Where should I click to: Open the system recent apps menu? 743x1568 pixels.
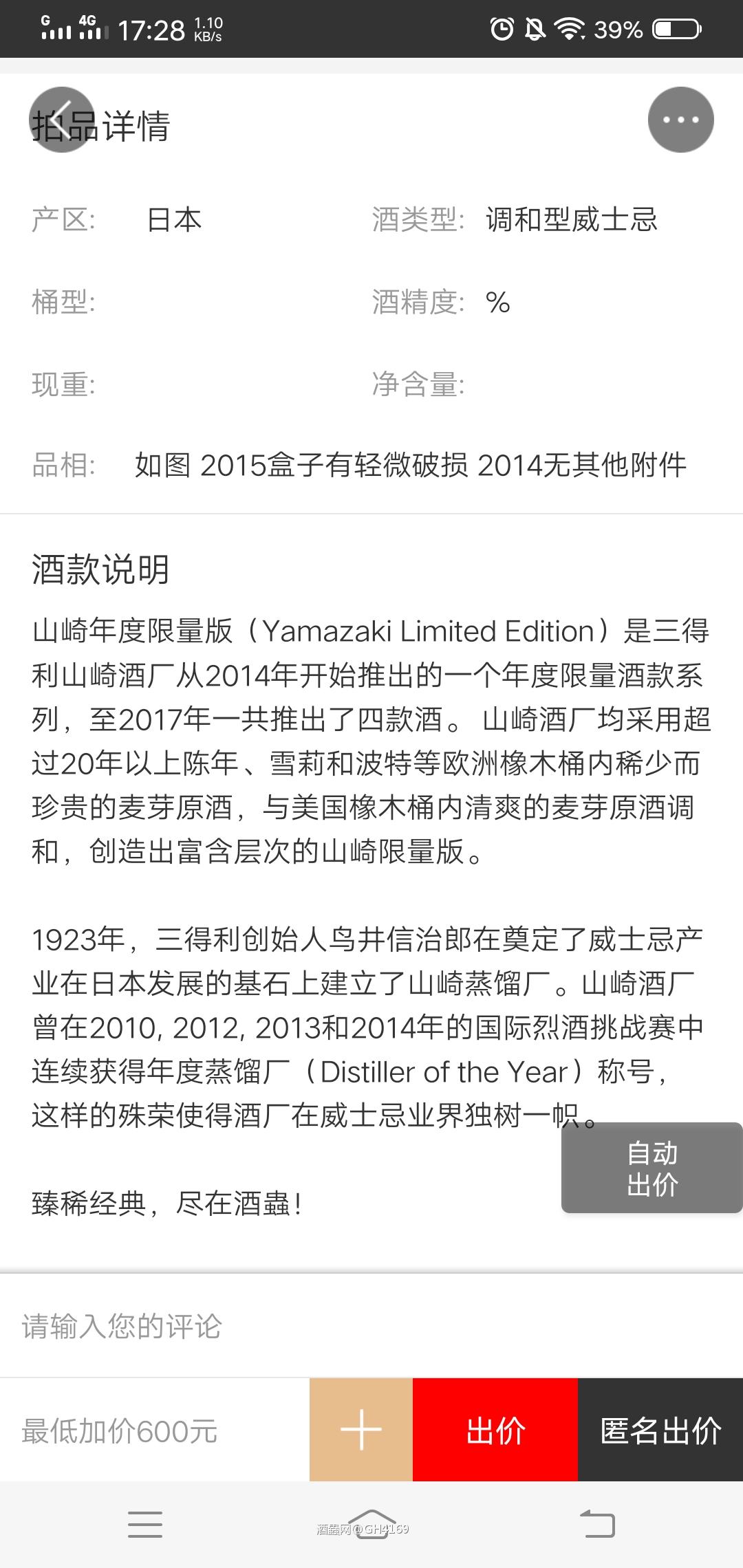click(x=145, y=1525)
